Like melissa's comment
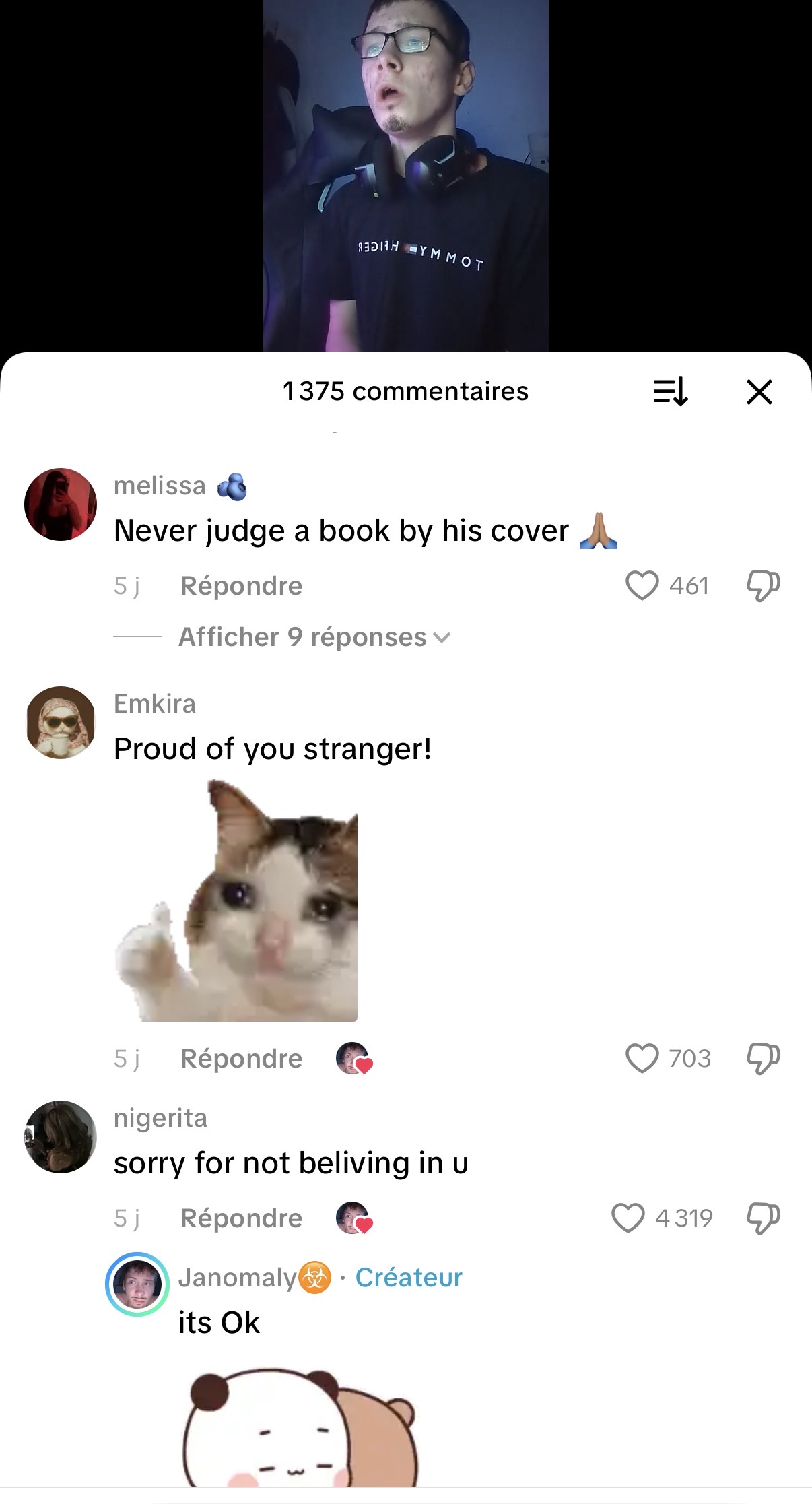Screen dimensions: 812x1504 point(642,585)
